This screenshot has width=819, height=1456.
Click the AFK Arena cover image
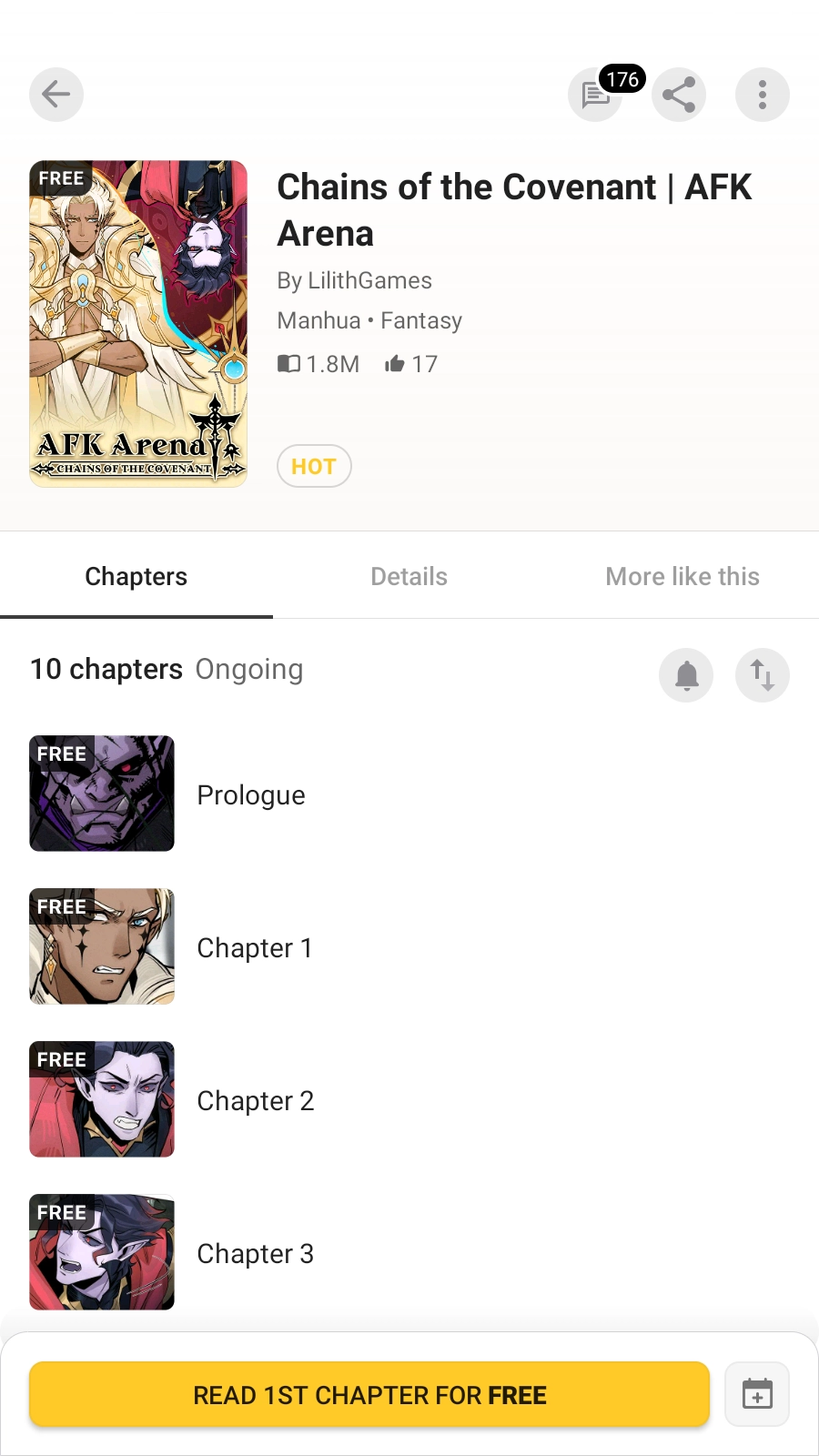(138, 323)
